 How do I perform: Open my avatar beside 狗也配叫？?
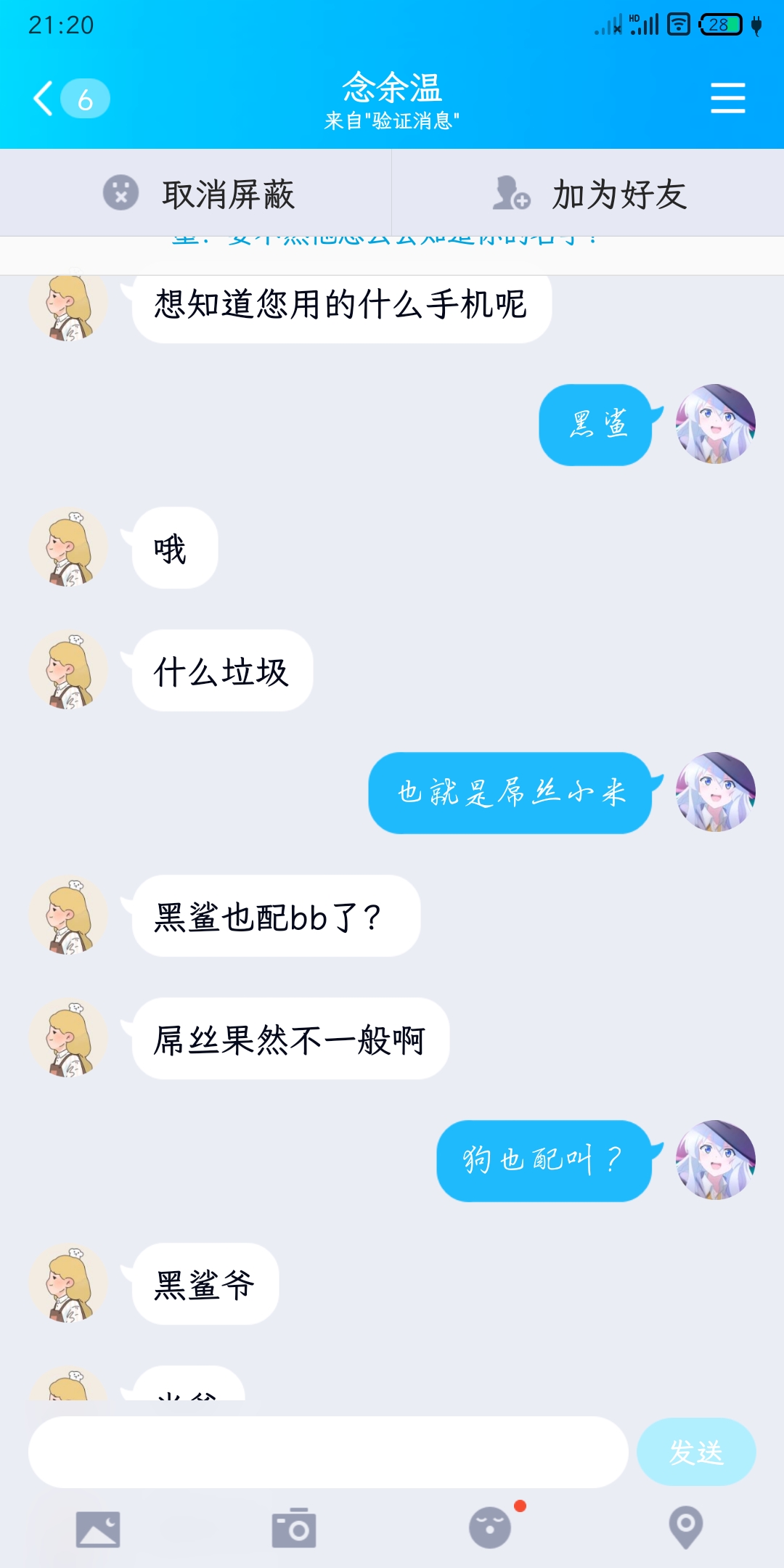pos(716,1160)
